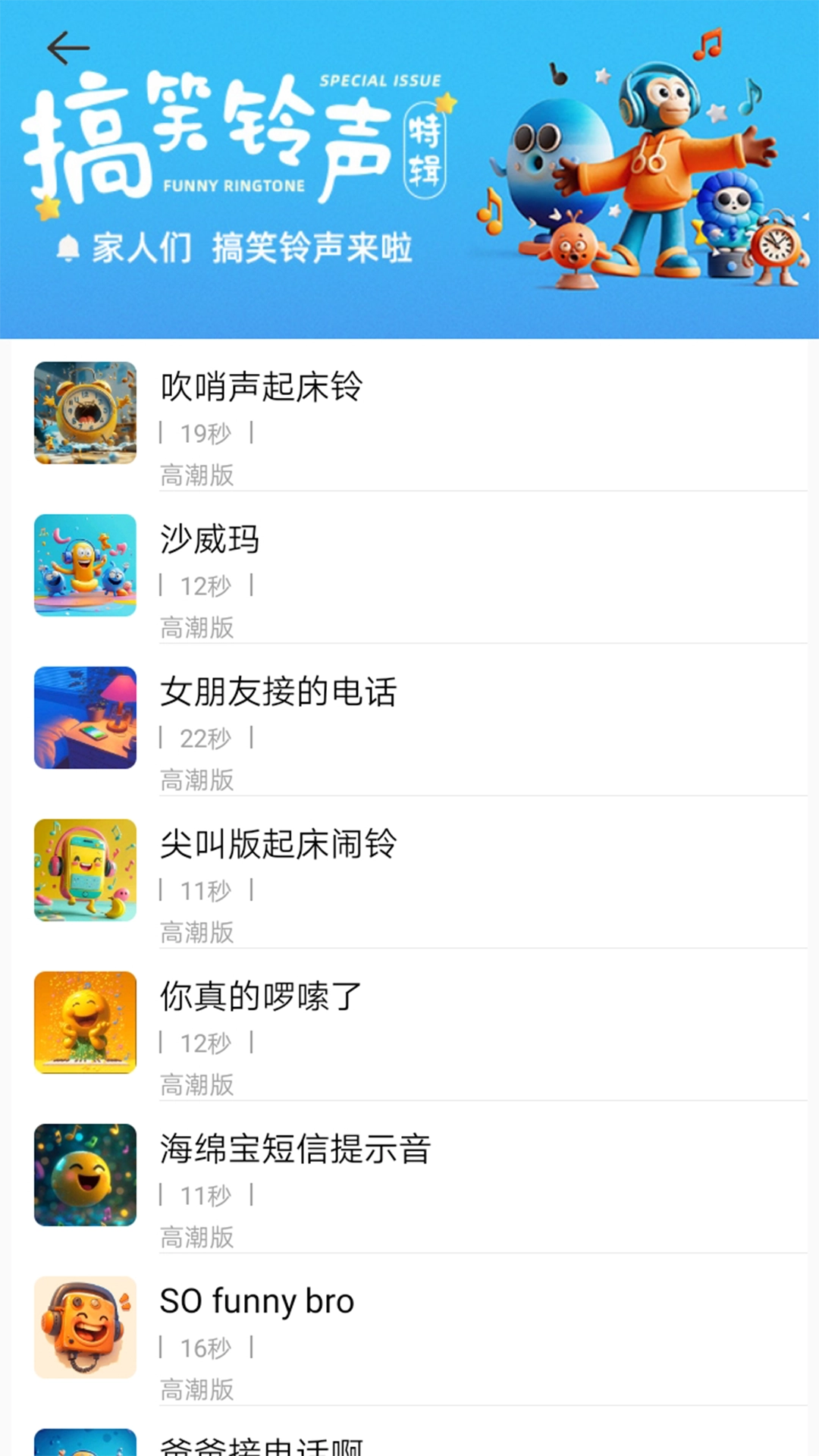Open the 沙威玛 ringtone entry
This screenshot has height=1456, width=819.
pos(210,539)
